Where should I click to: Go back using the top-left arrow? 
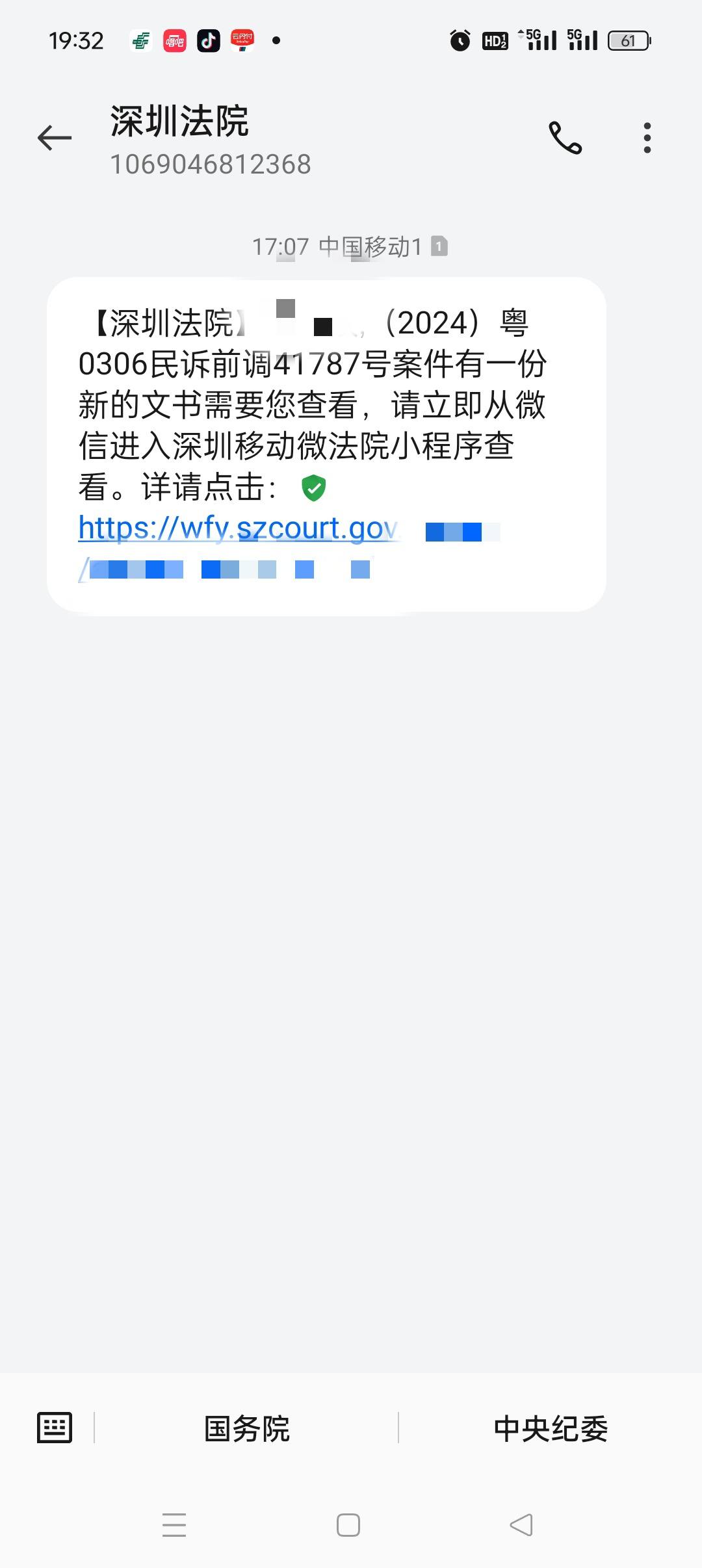(55, 138)
